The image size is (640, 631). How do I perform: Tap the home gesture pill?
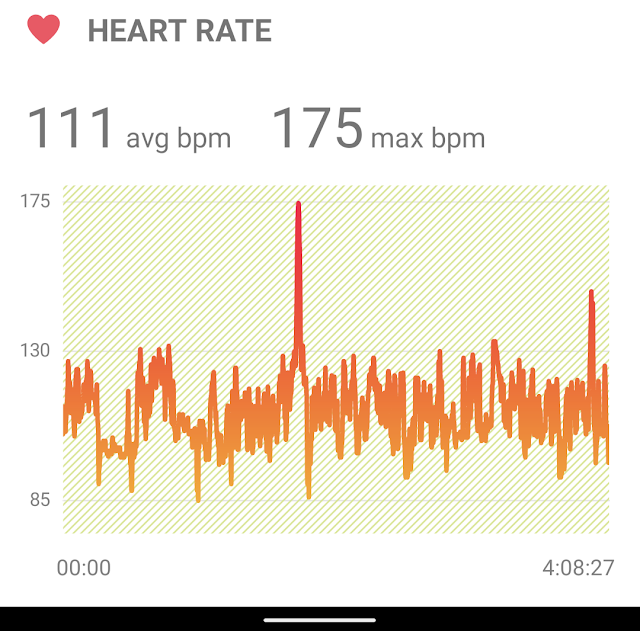(320, 619)
